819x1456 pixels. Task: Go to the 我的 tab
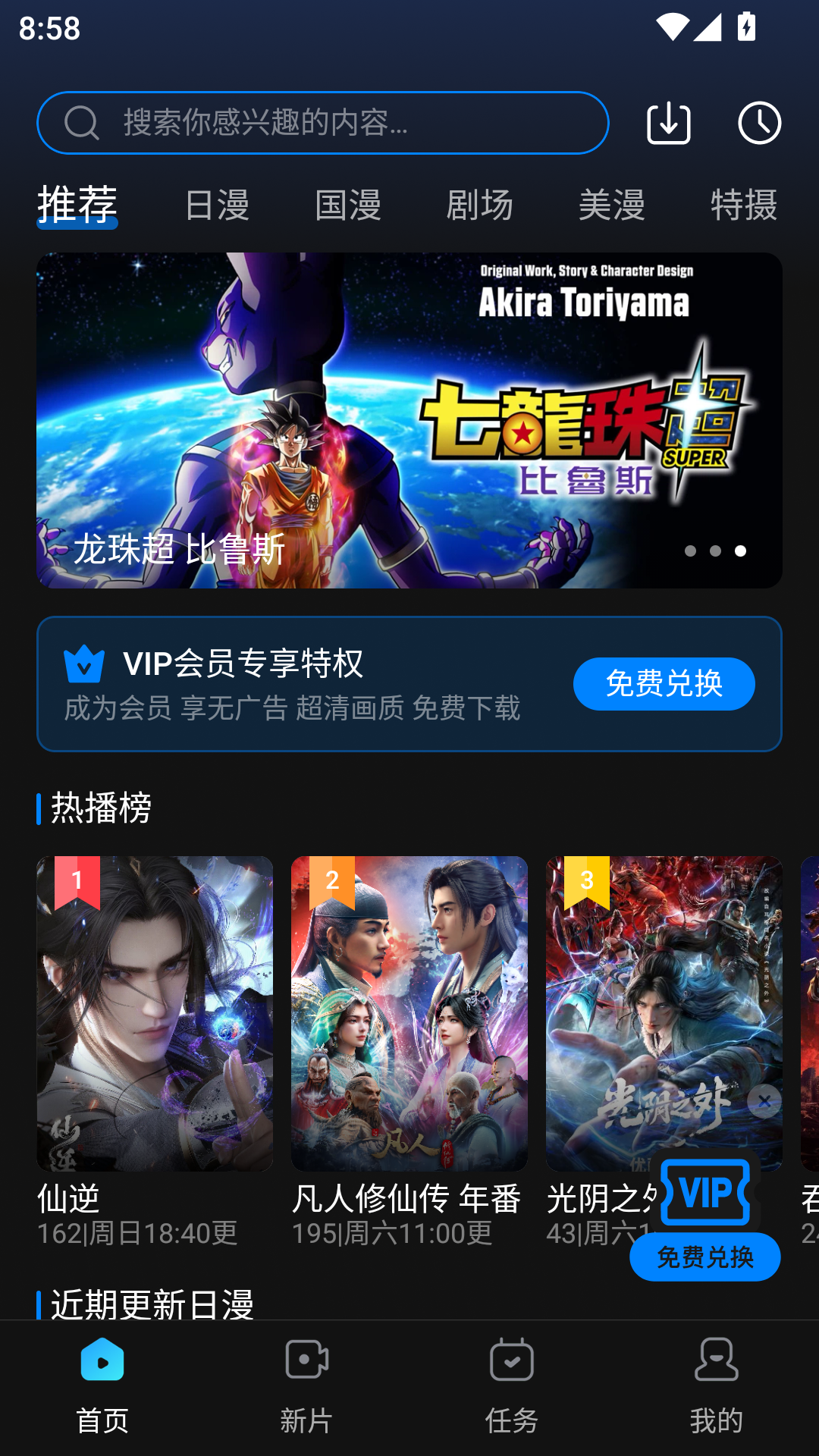[717, 1388]
